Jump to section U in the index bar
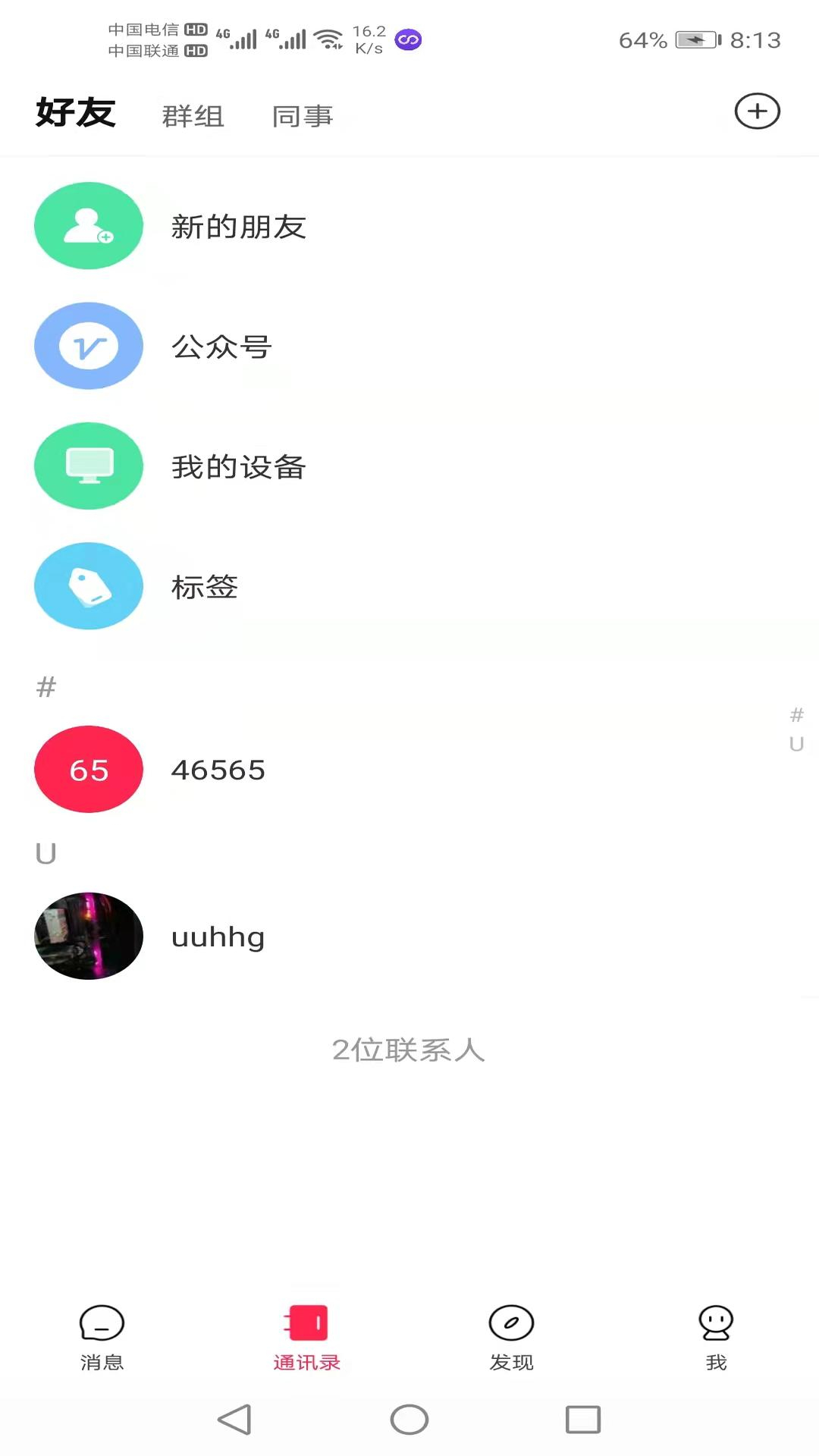The width and height of the screenshot is (819, 1456). [x=796, y=744]
